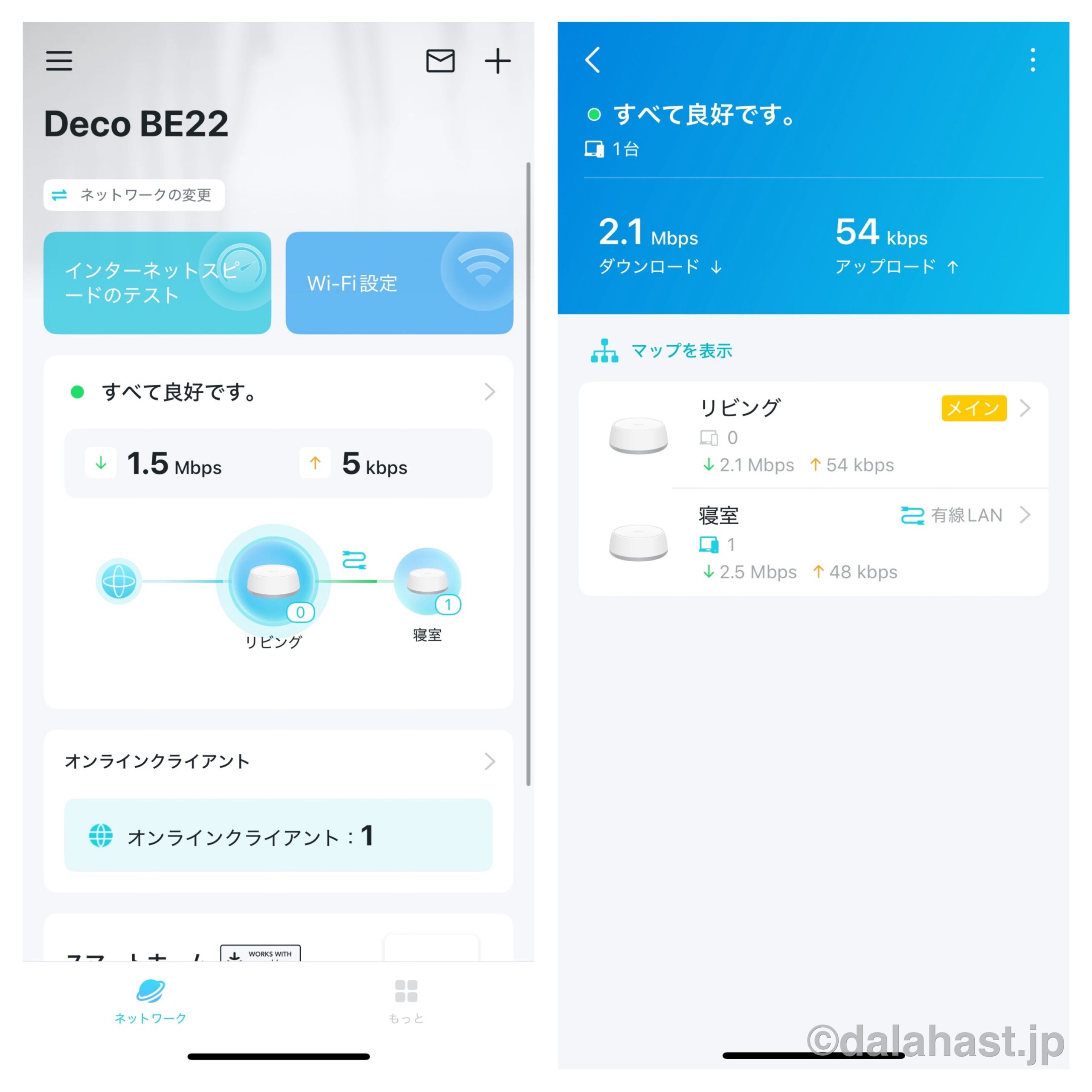Expand the オンラインクライアント section header
The height and width of the screenshot is (1092, 1092).
278,761
